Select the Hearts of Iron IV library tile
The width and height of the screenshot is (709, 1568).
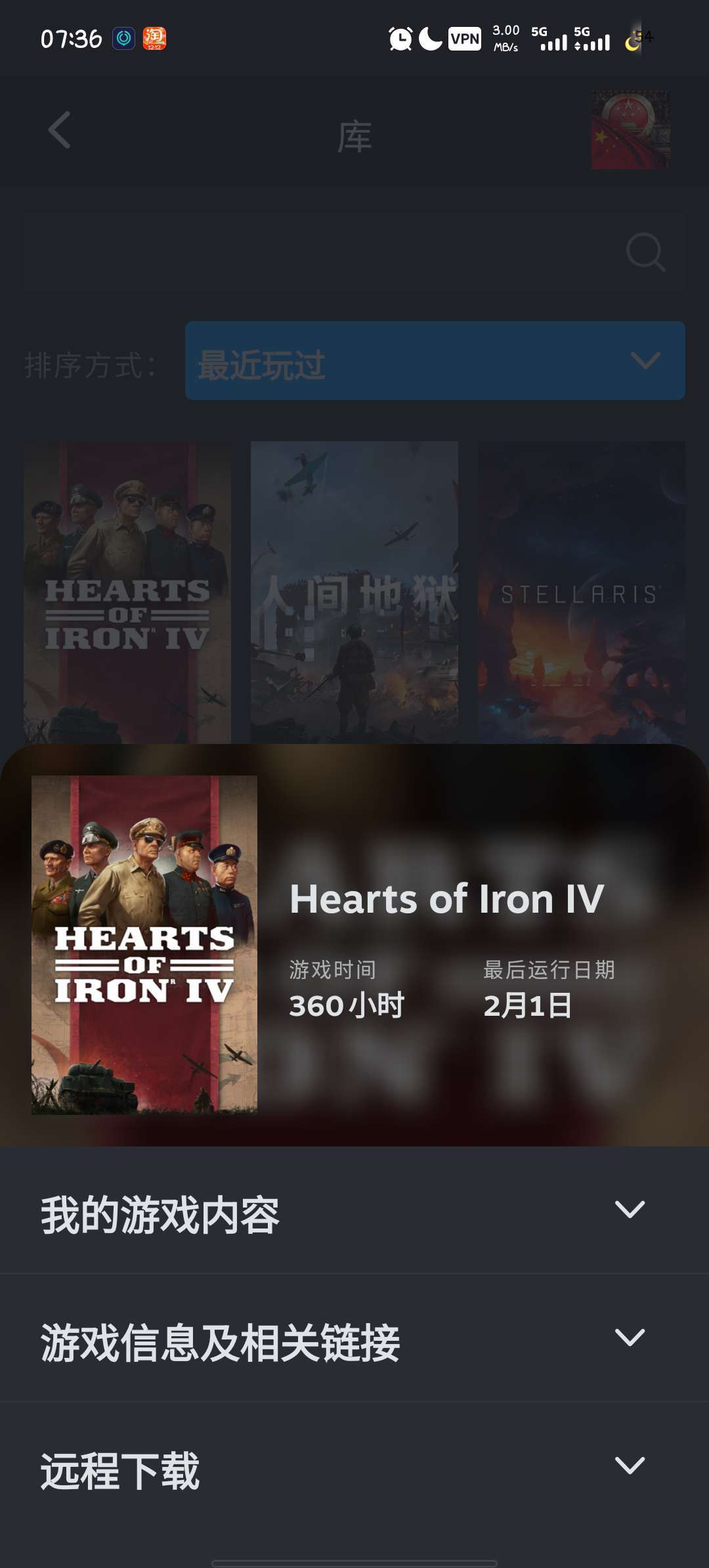[127, 592]
